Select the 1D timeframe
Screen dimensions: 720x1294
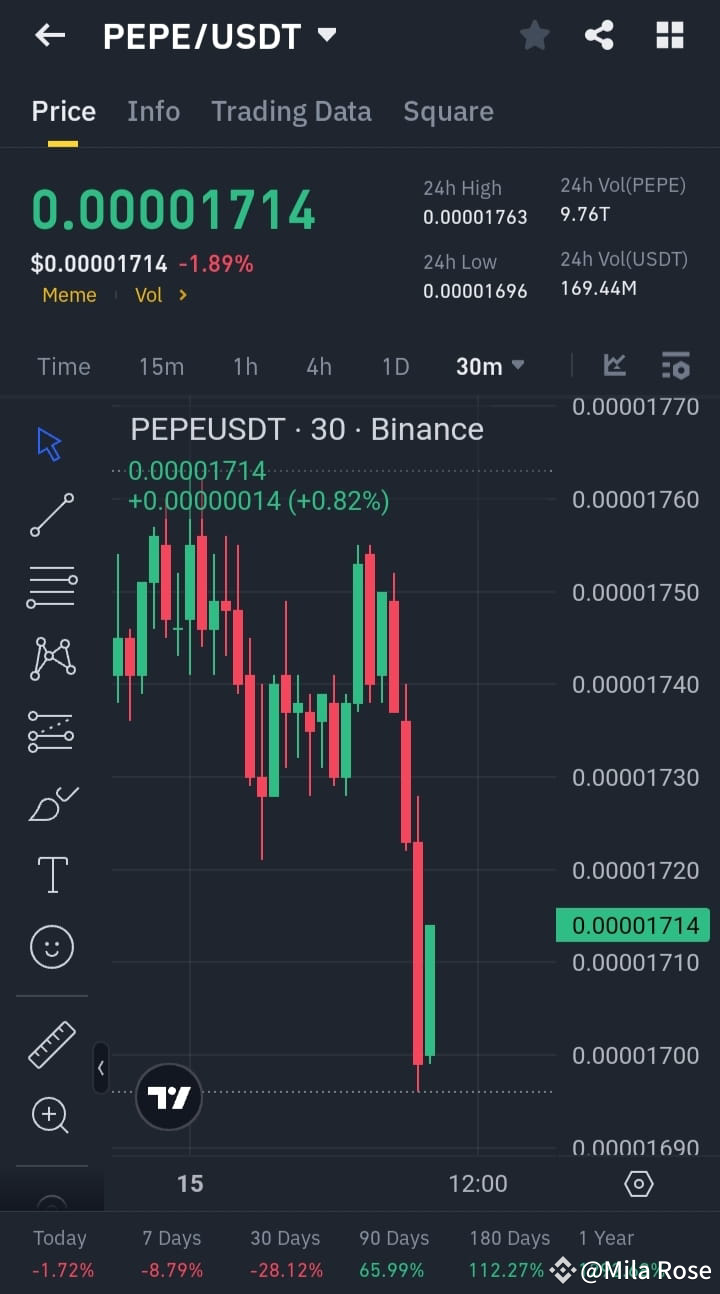pyautogui.click(x=395, y=366)
